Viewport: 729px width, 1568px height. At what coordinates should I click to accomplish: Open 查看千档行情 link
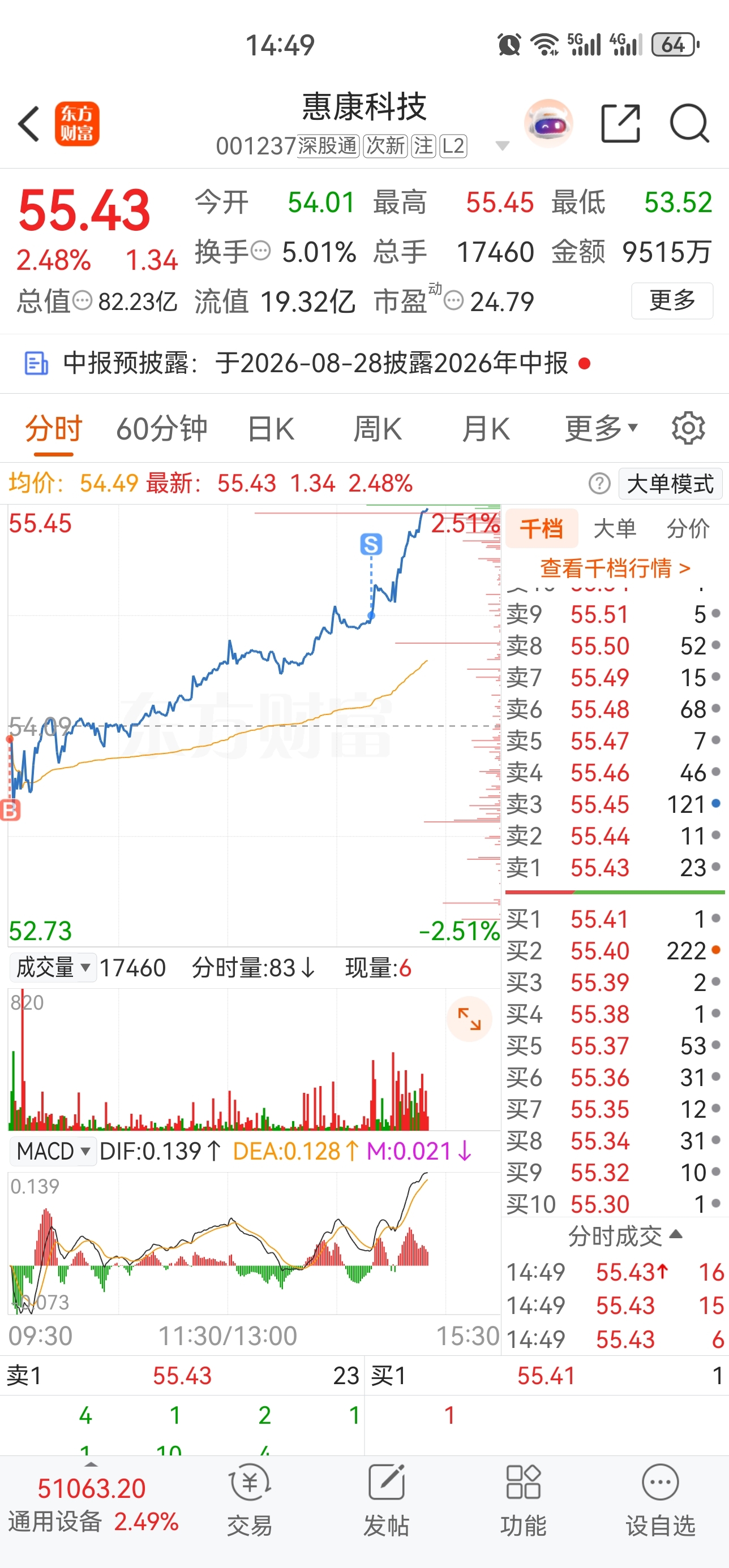pyautogui.click(x=615, y=568)
